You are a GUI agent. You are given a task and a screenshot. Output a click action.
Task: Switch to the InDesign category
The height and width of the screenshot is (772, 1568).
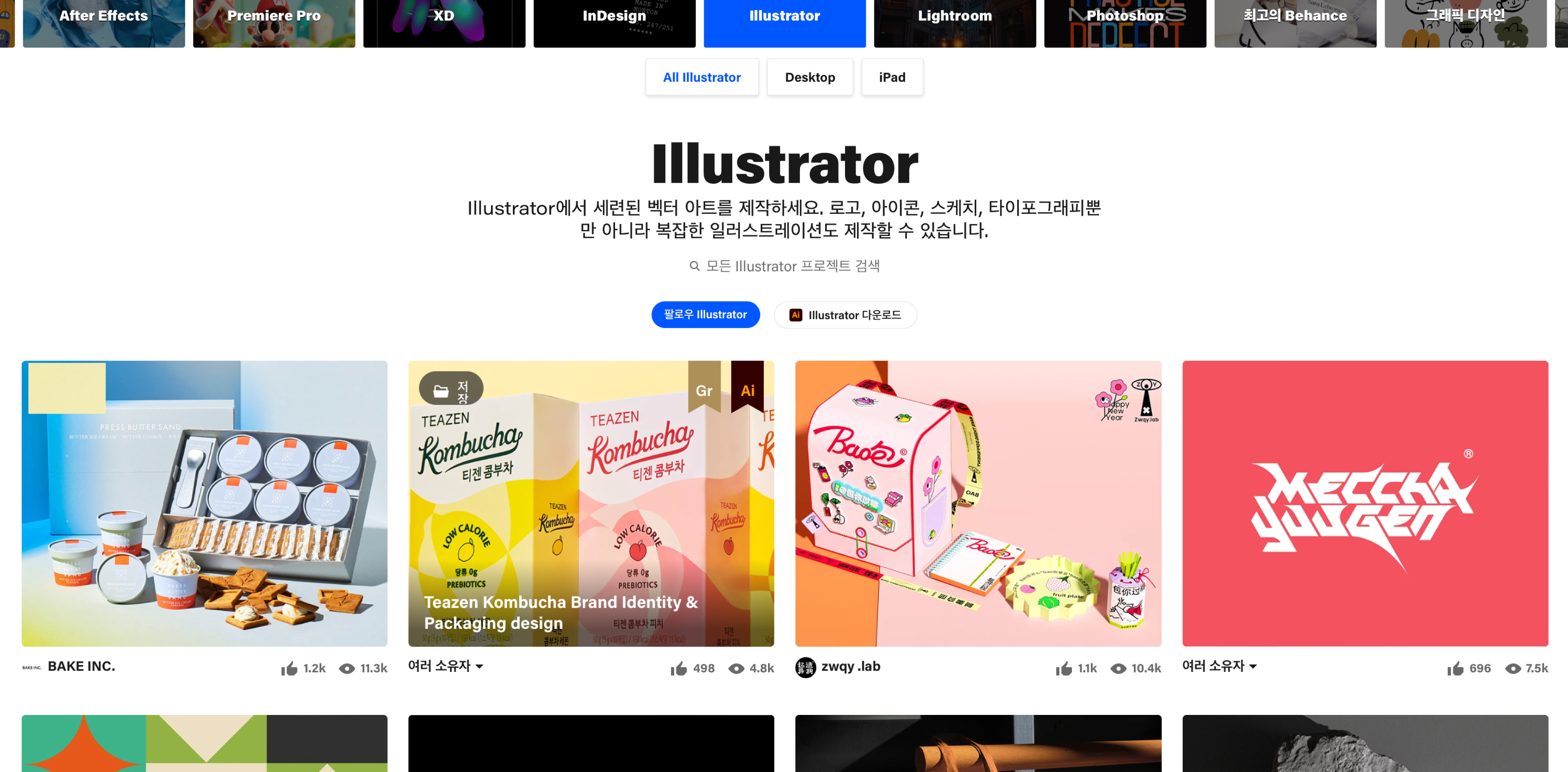pos(614,18)
